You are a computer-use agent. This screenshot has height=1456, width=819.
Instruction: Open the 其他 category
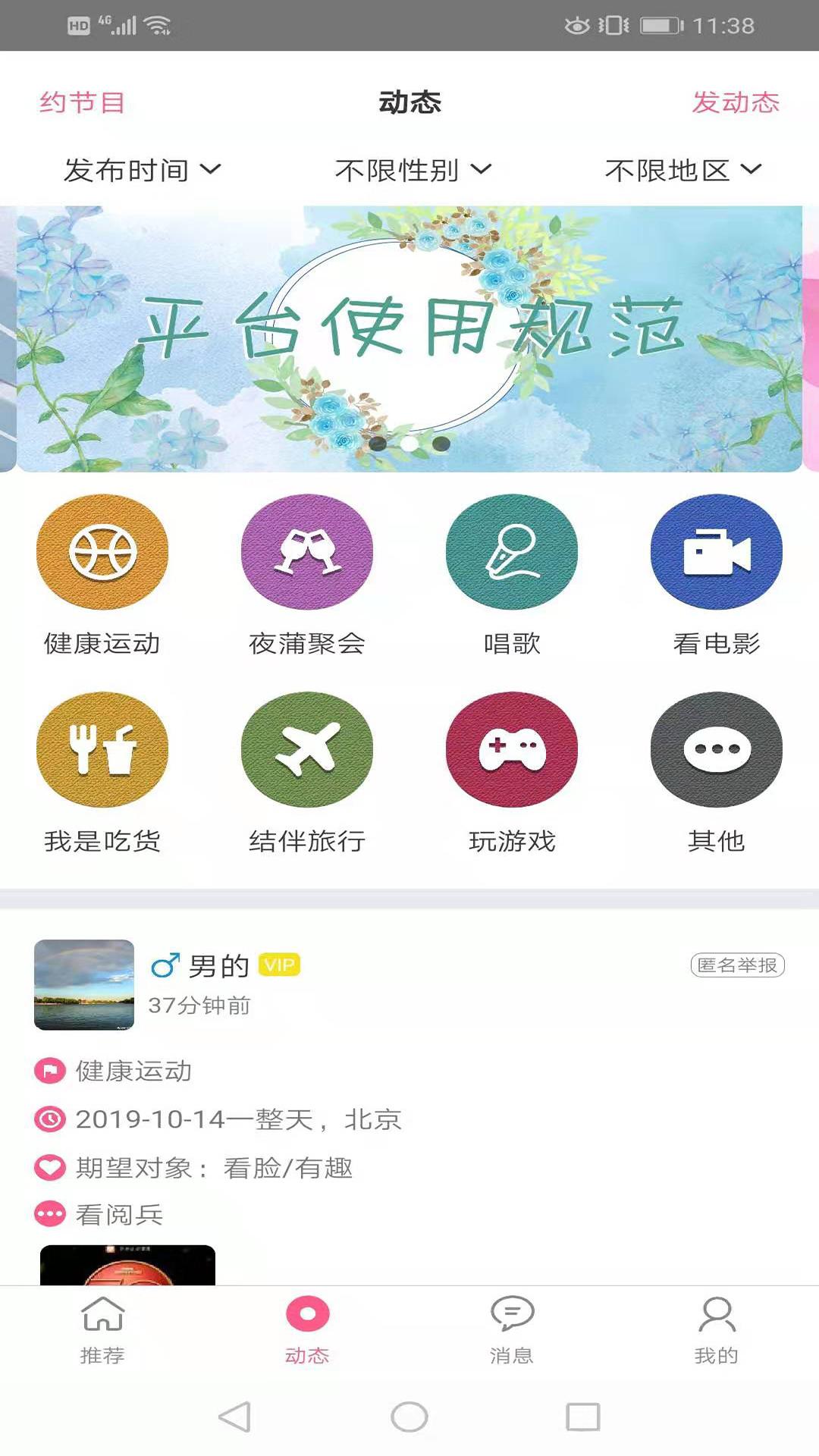[717, 749]
